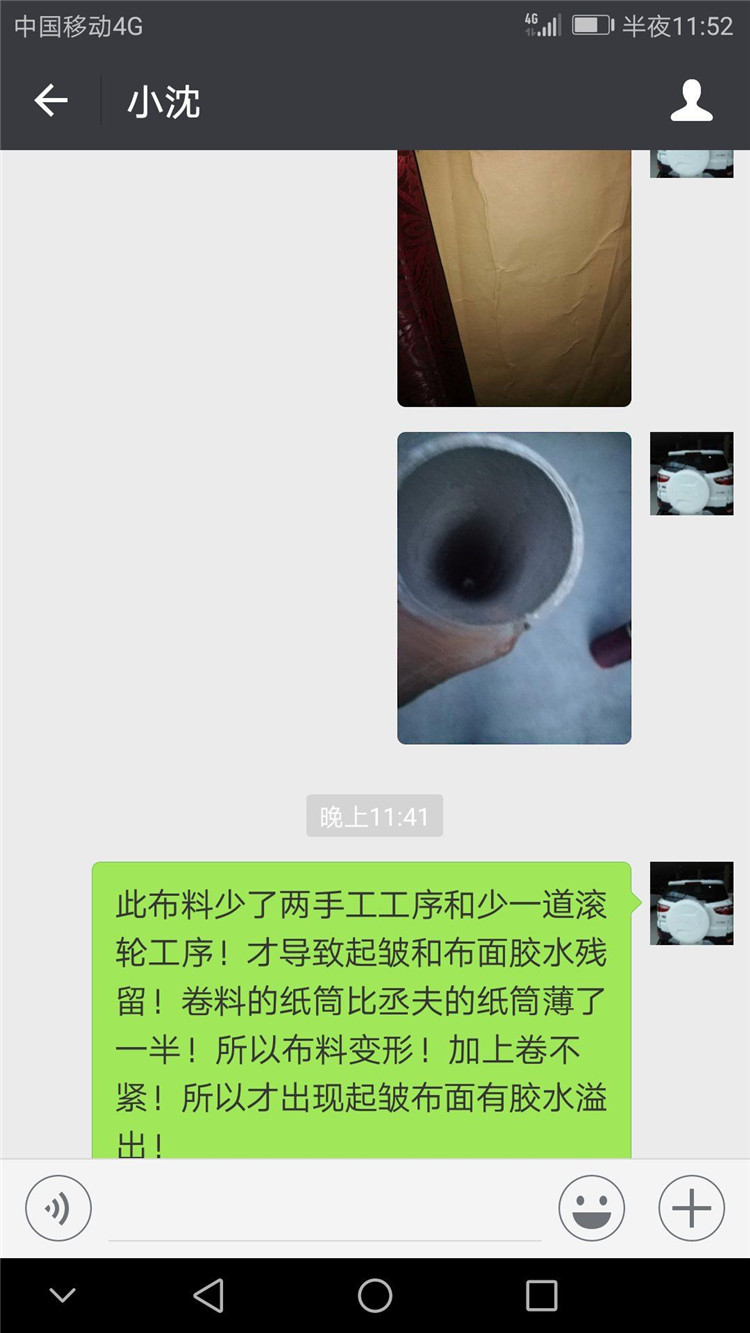Image resolution: width=750 pixels, height=1333 pixels.
Task: Open the emoji smiley picker
Action: pos(590,1207)
